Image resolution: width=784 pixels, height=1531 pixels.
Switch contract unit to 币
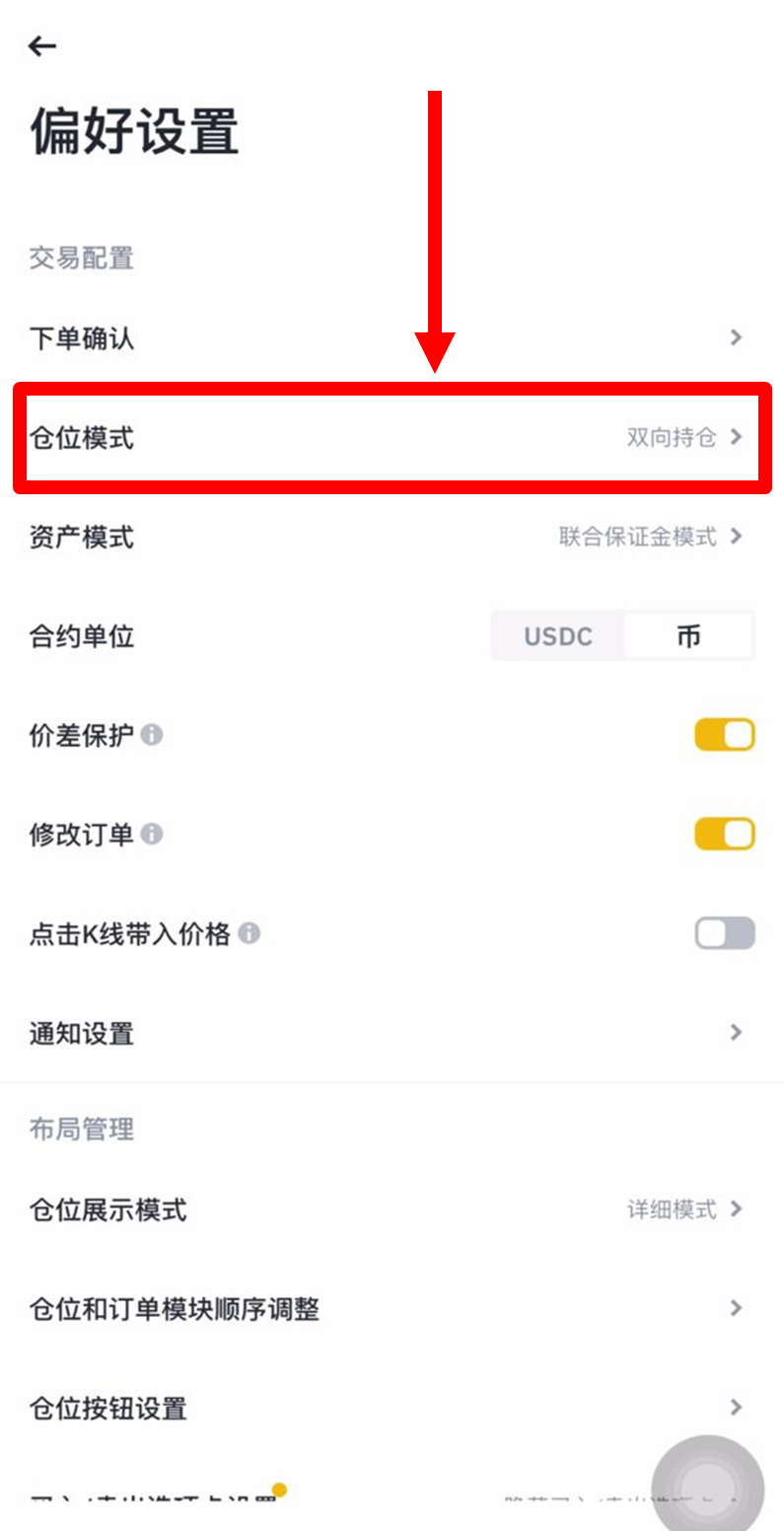click(x=688, y=635)
